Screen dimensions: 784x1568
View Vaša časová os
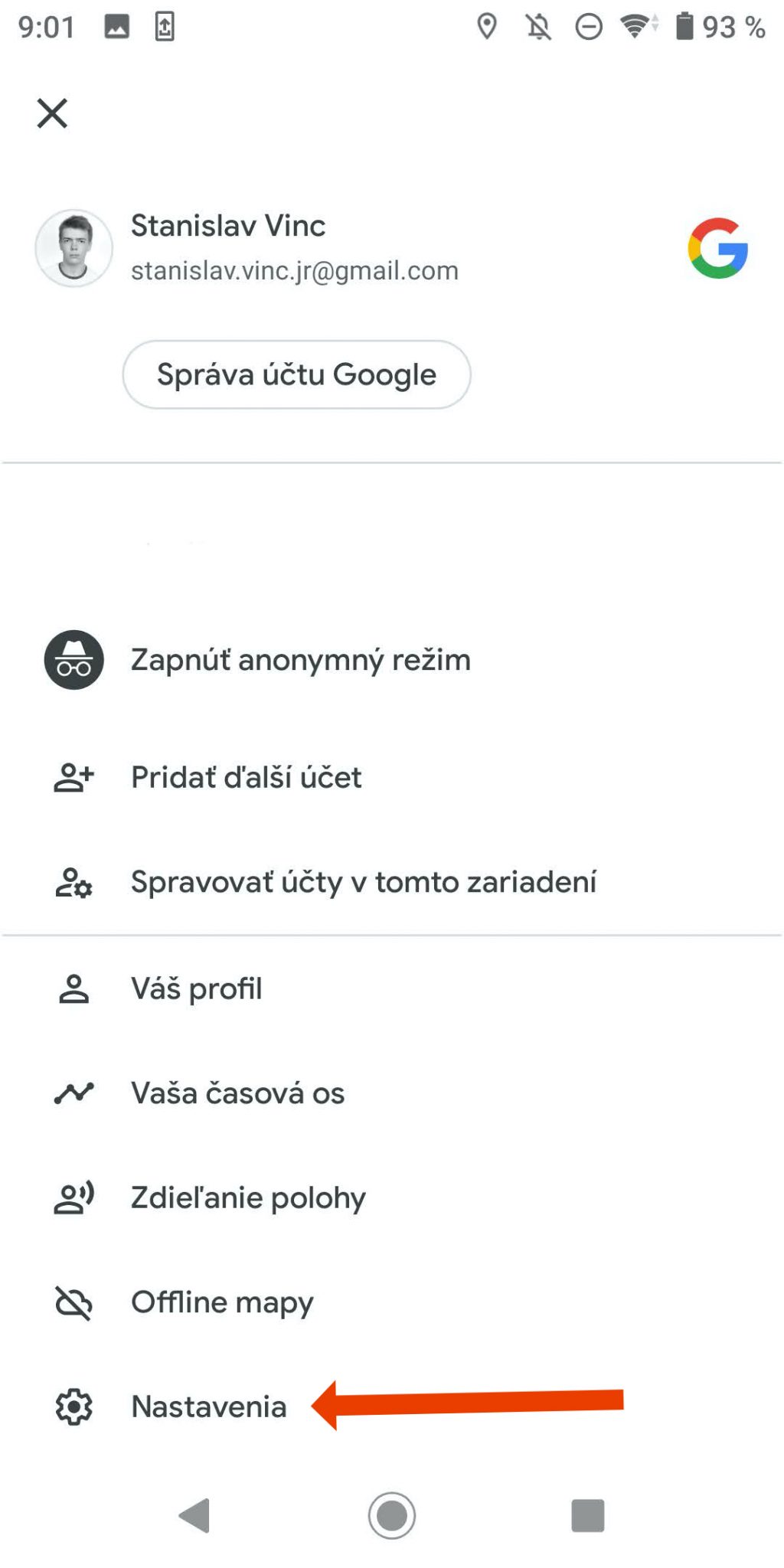(x=392, y=1093)
